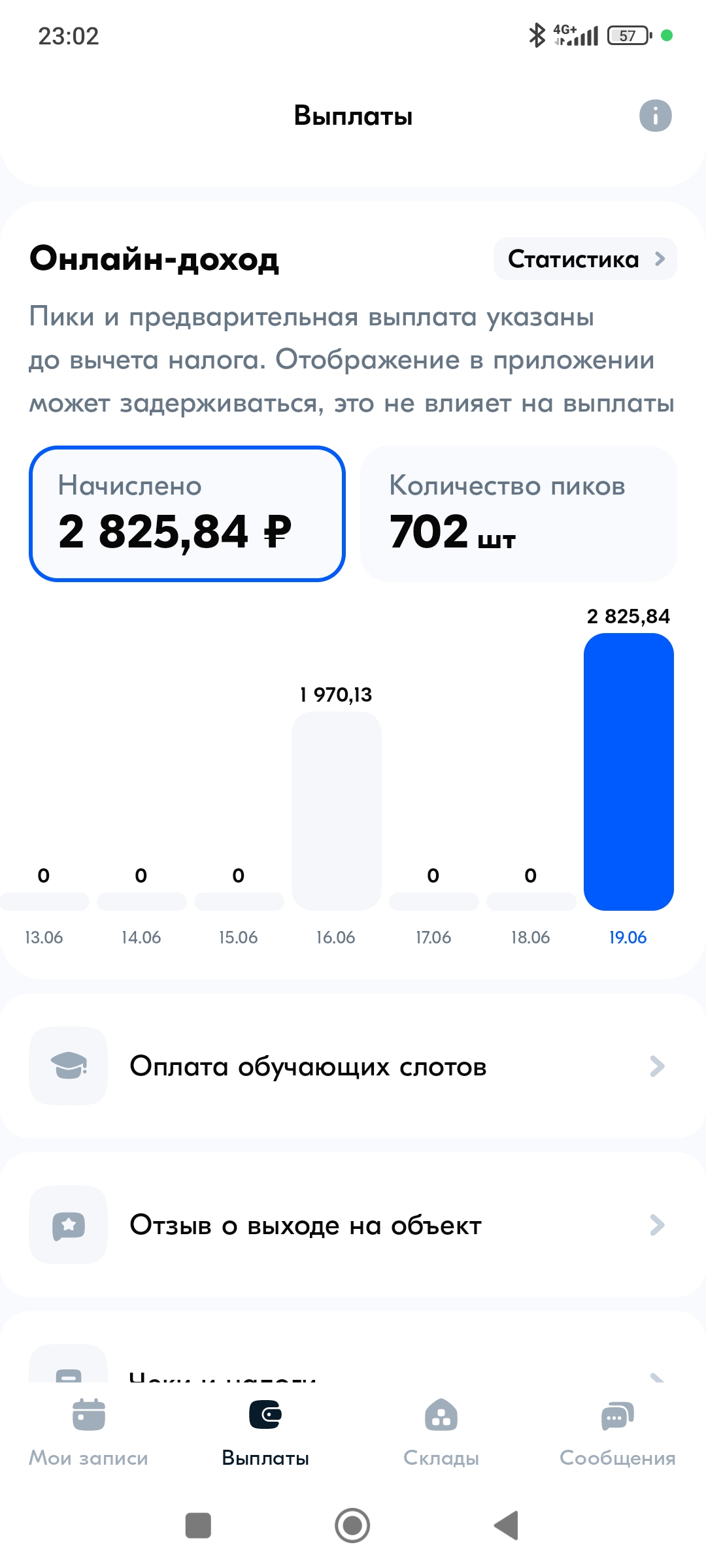This screenshot has width=706, height=1568.
Task: Open Отзыв о выходе на объект
Action: click(x=353, y=1225)
